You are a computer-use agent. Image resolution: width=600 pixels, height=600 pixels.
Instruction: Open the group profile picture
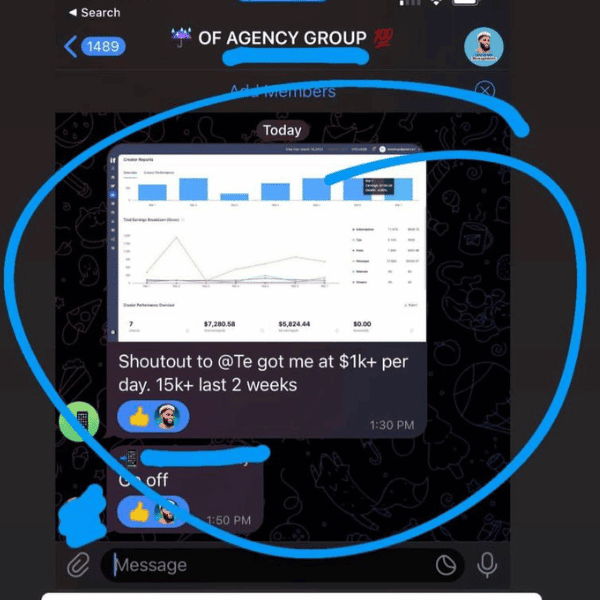(484, 46)
